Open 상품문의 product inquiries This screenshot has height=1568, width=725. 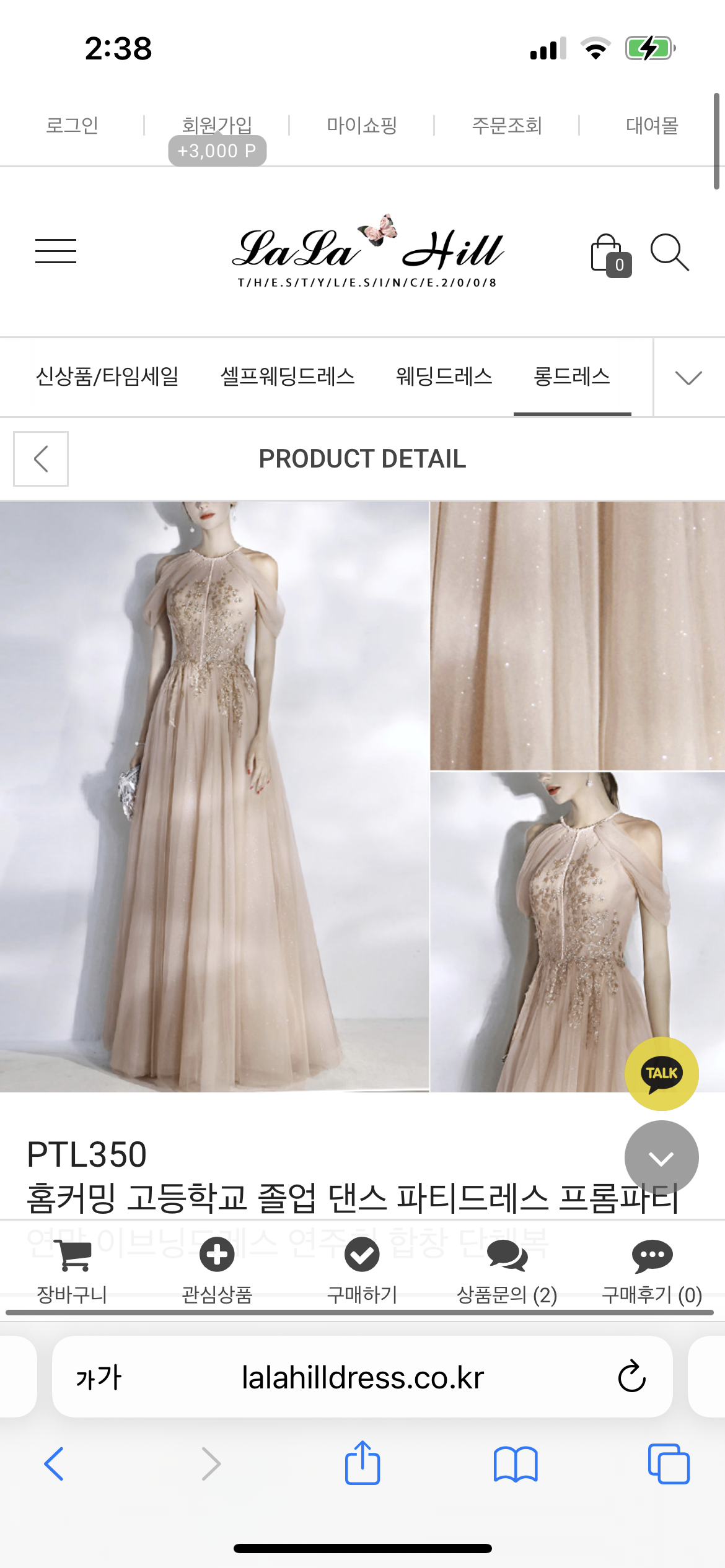[507, 1271]
